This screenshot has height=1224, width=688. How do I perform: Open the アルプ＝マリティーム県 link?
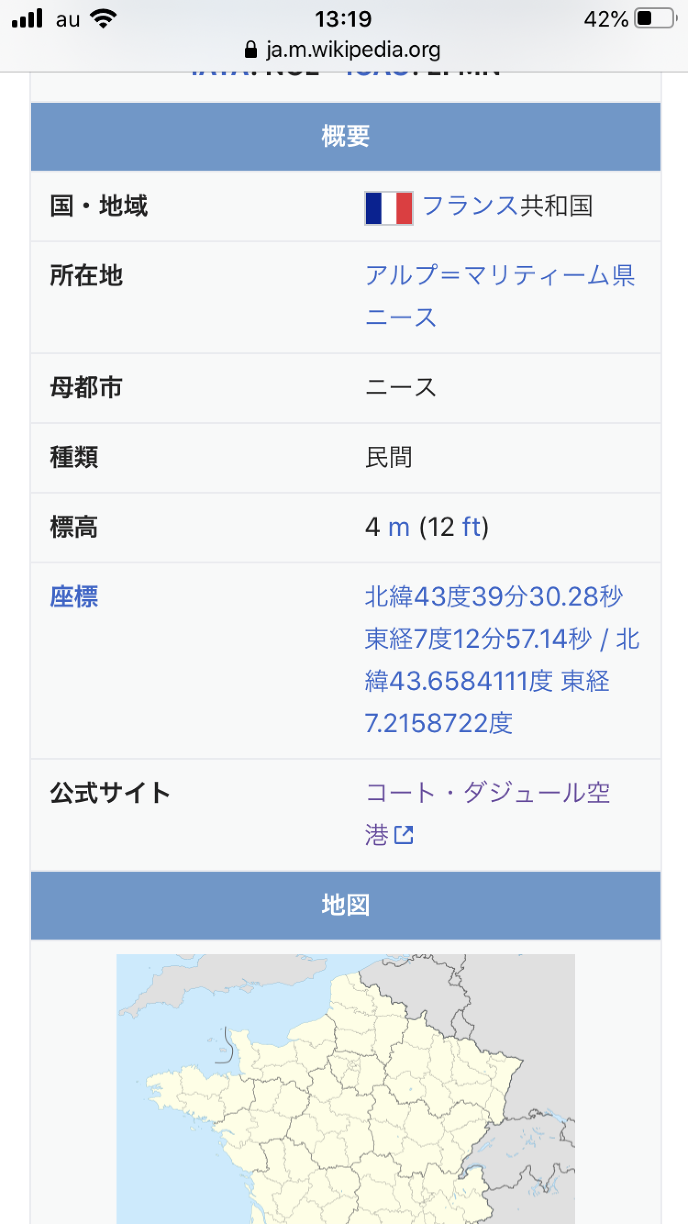pos(500,275)
